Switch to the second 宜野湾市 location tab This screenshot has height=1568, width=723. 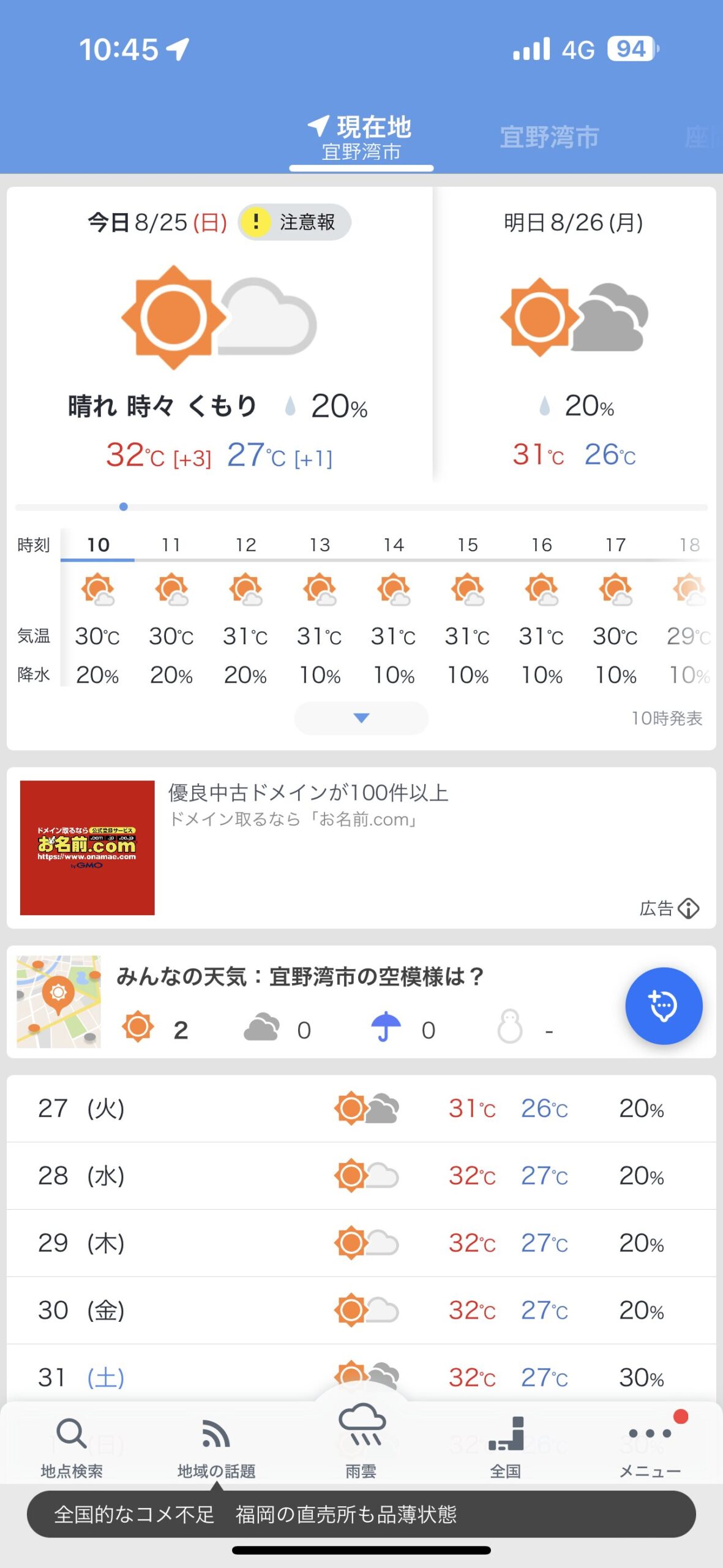coord(549,137)
